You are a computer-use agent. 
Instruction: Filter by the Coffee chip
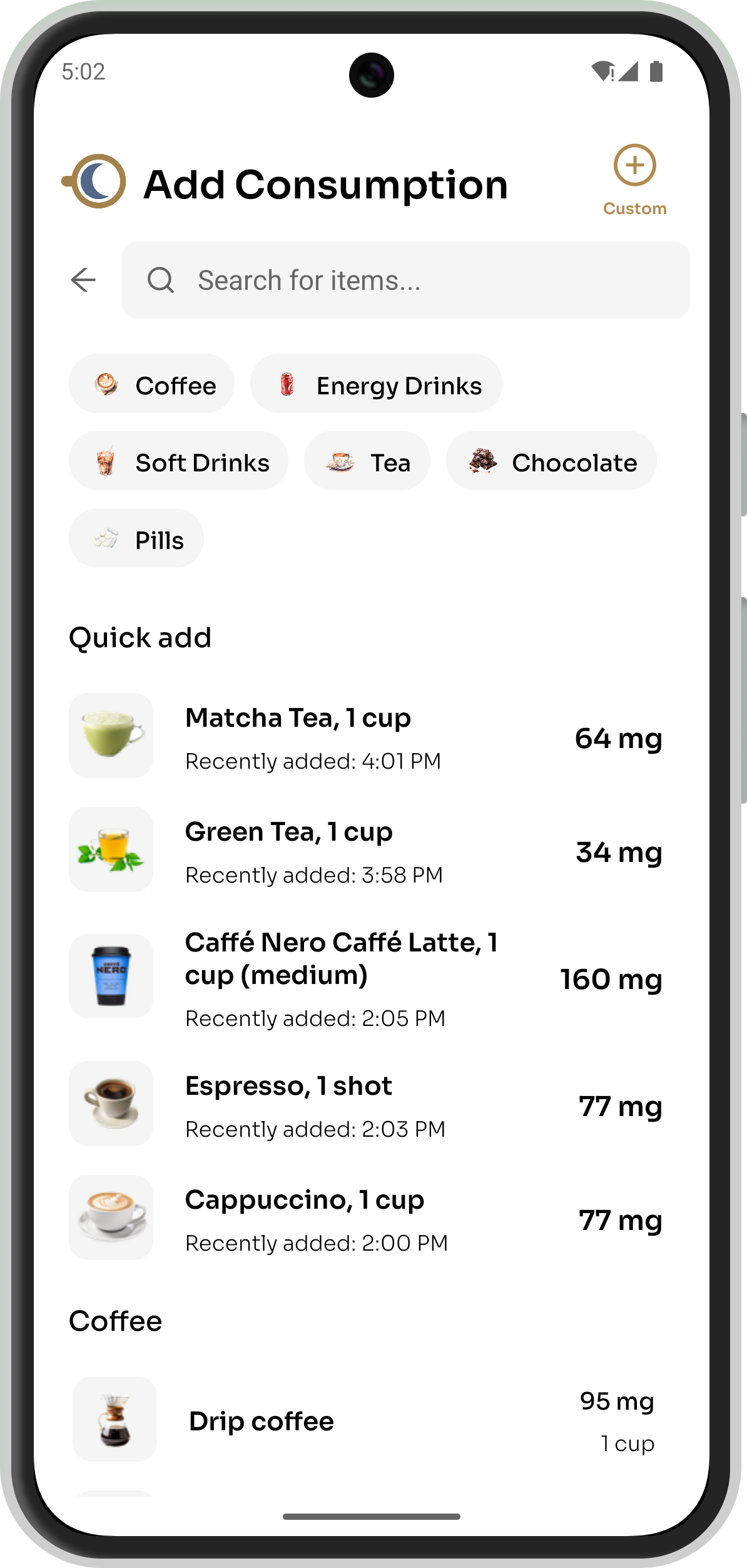[x=152, y=385]
